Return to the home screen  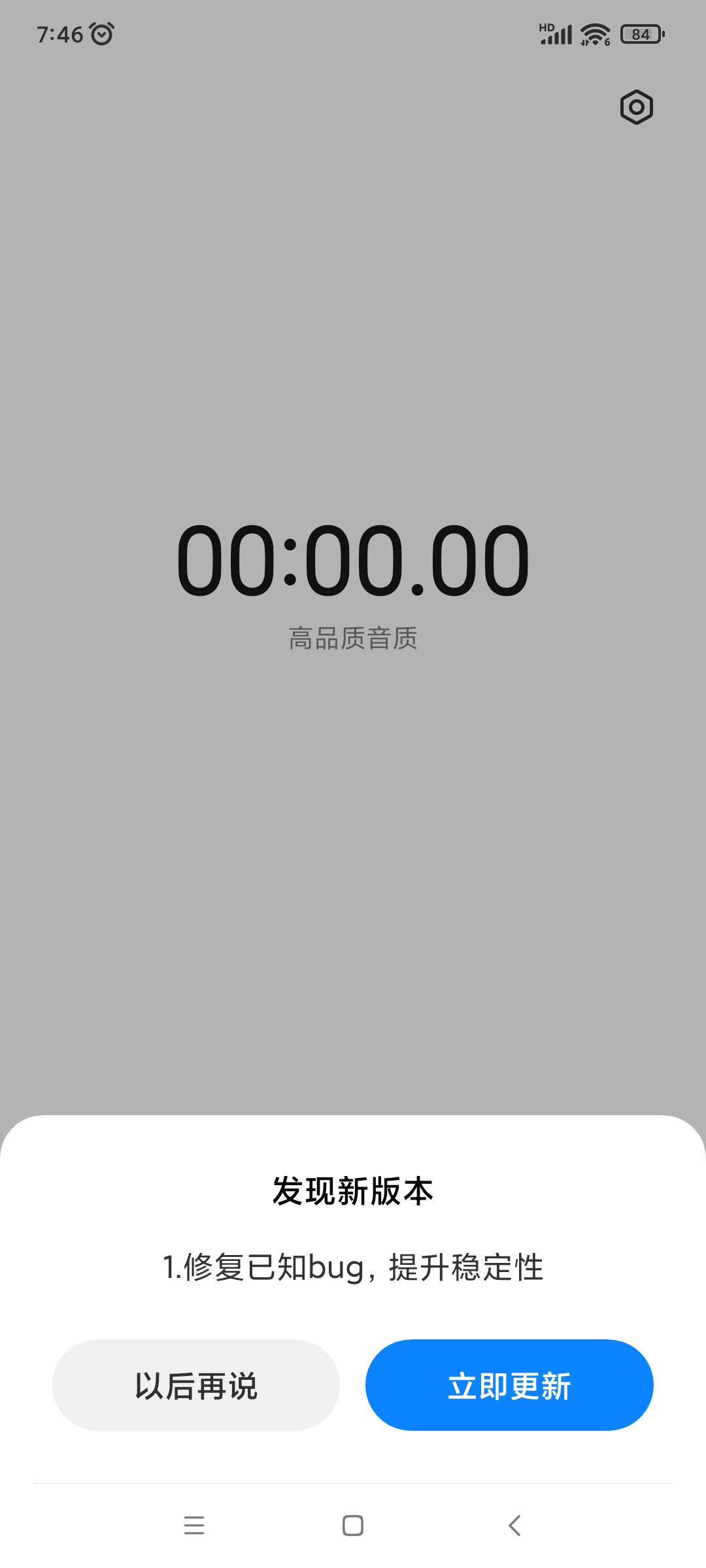click(x=353, y=1526)
